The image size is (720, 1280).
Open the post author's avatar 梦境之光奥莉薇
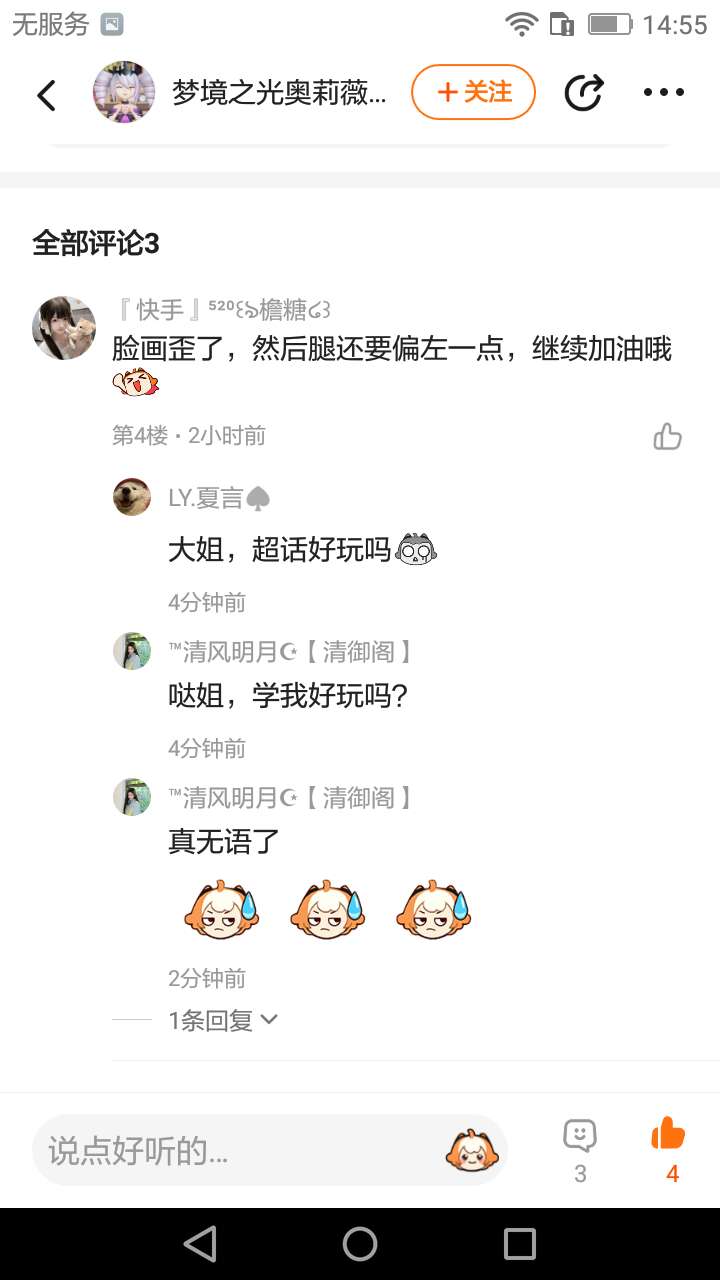click(x=124, y=93)
